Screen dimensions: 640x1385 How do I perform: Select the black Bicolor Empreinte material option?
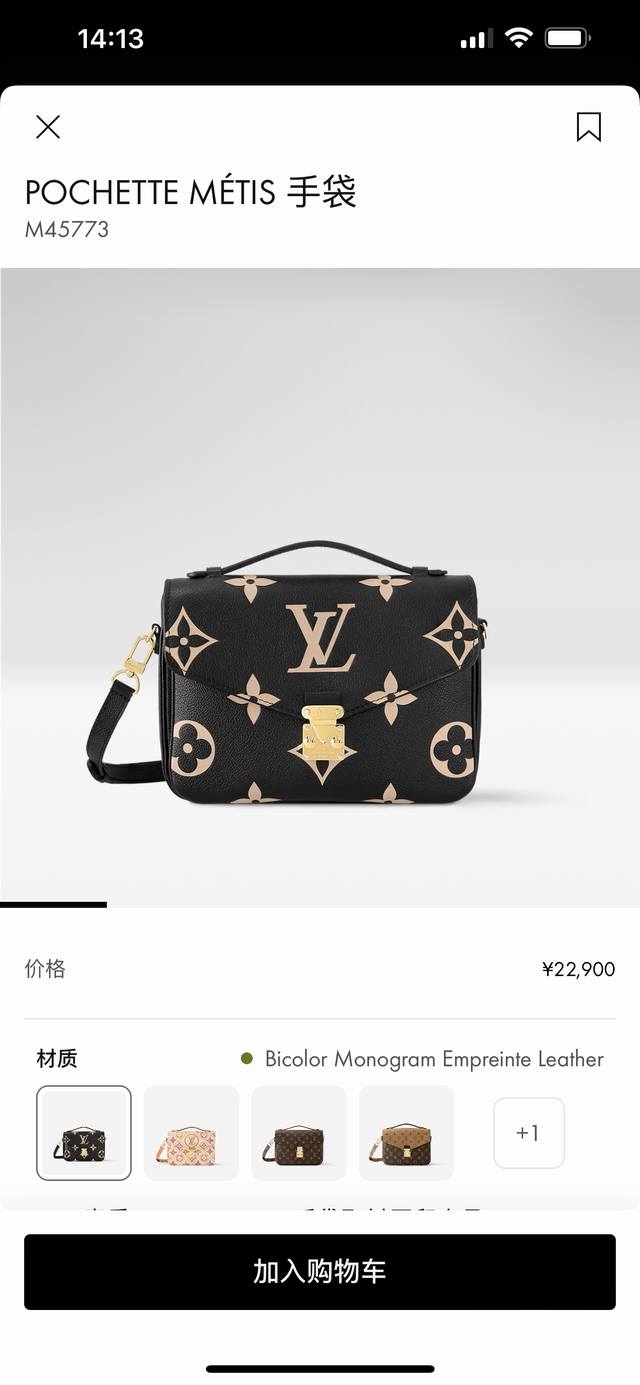click(x=84, y=1132)
